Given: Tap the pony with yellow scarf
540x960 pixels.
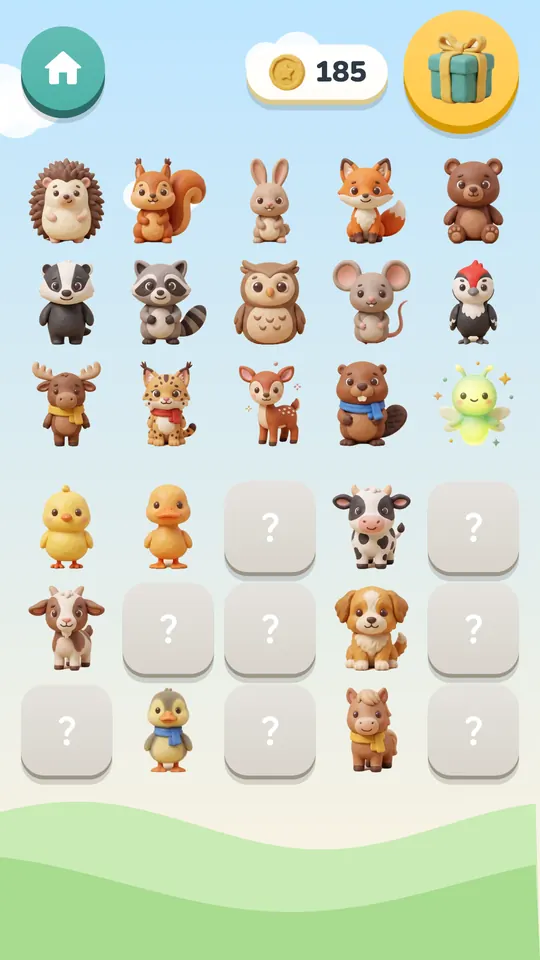Looking at the screenshot, I should 371,729.
